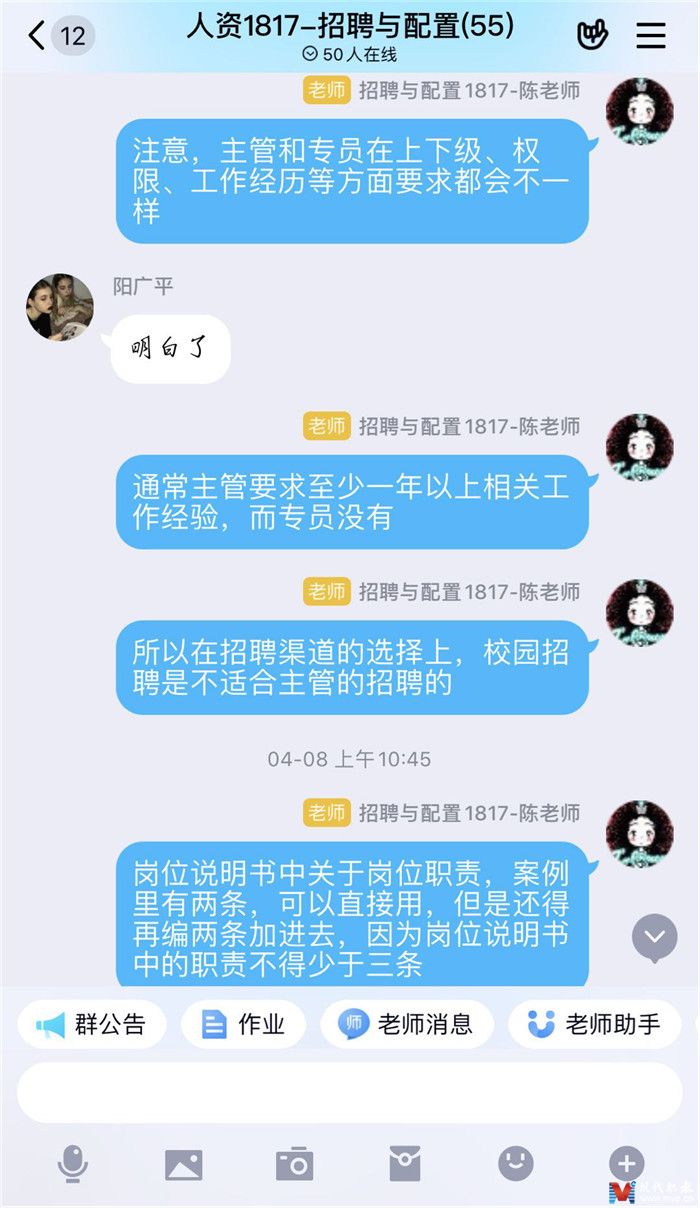Open 阳广平's profile avatar
The image size is (700, 1208).
60,306
